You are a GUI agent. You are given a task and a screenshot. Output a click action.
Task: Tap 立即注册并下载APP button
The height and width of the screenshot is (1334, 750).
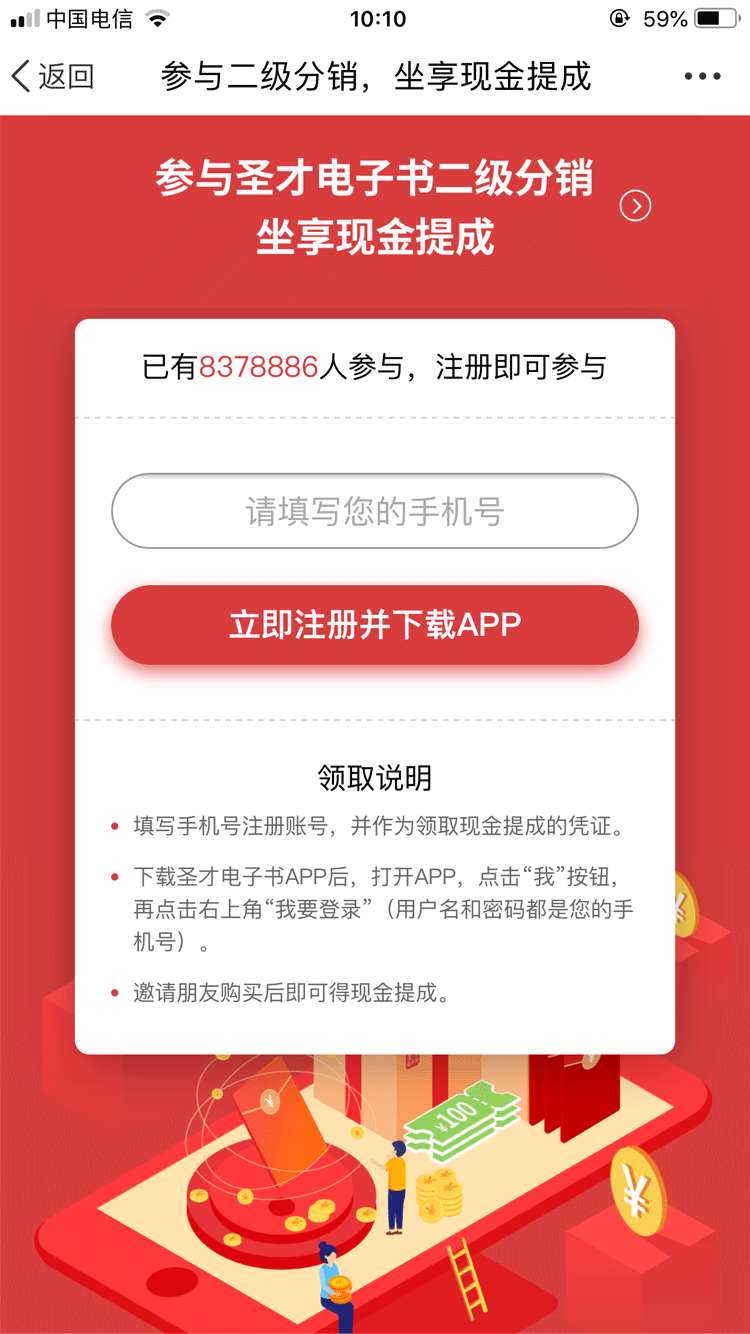point(374,625)
